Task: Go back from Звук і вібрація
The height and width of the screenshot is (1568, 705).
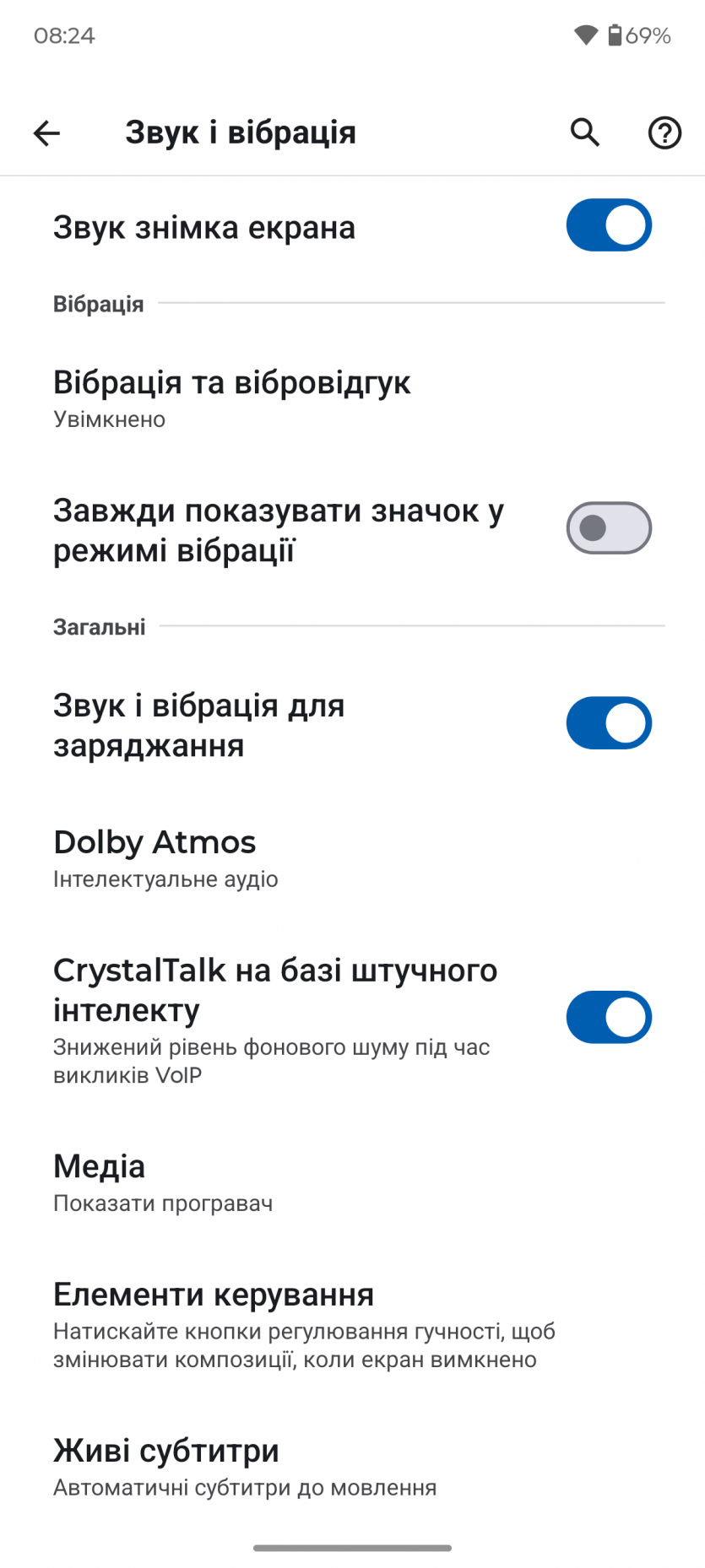Action: point(47,132)
